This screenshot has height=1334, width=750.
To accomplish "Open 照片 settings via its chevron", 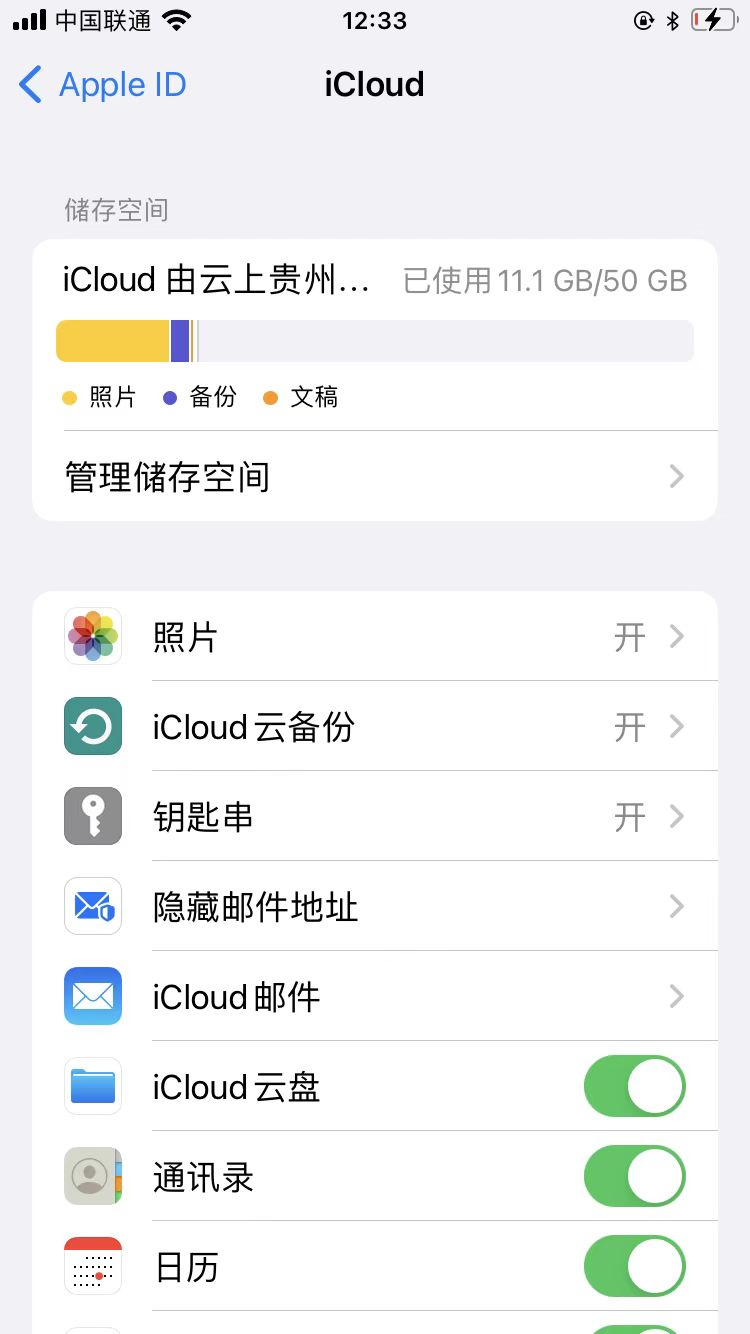I will [676, 636].
